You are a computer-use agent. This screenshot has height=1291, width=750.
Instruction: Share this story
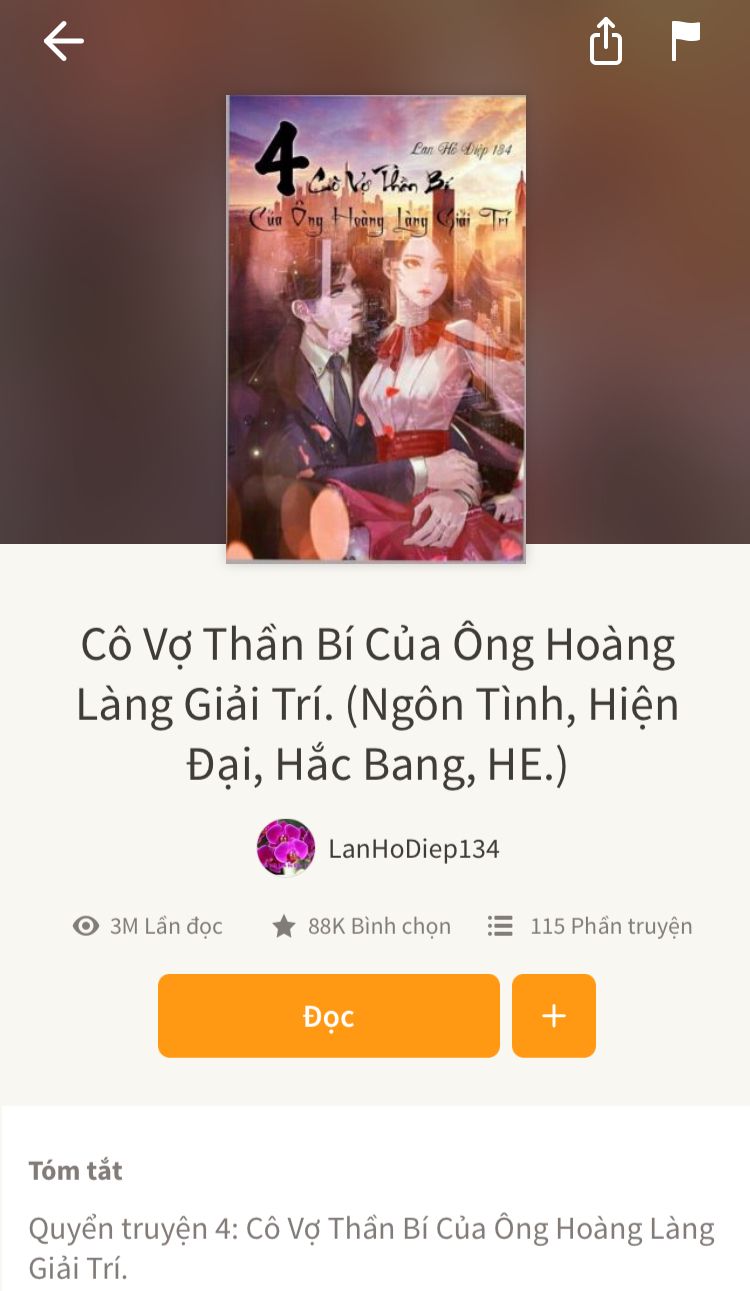(x=605, y=42)
